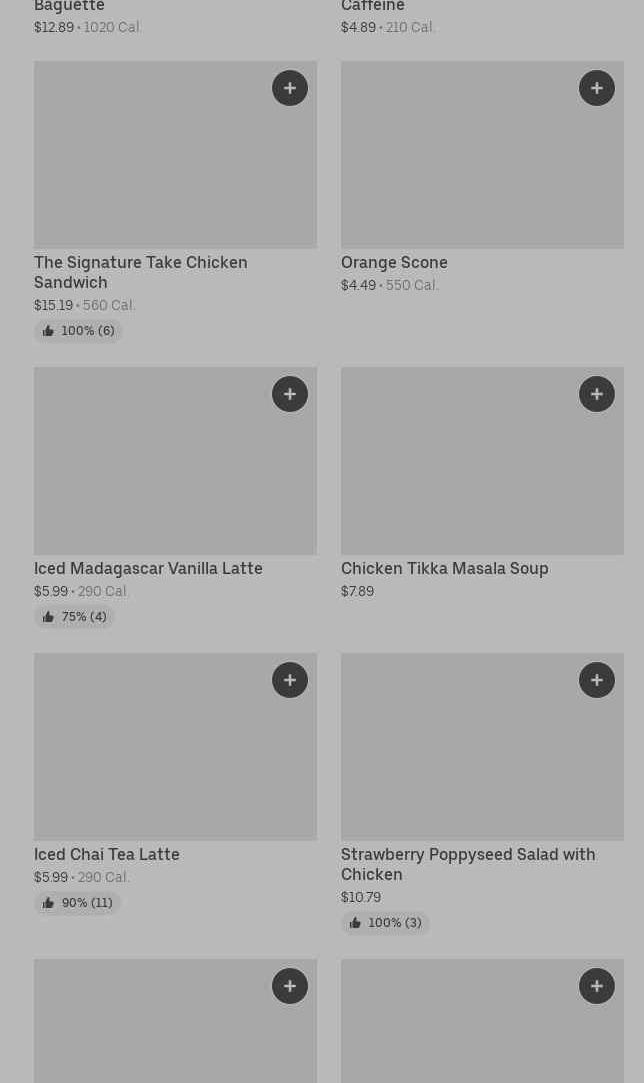Add Chicken Tikka Masala Soup to cart
The height and width of the screenshot is (1083, 644).
pos(597,394)
